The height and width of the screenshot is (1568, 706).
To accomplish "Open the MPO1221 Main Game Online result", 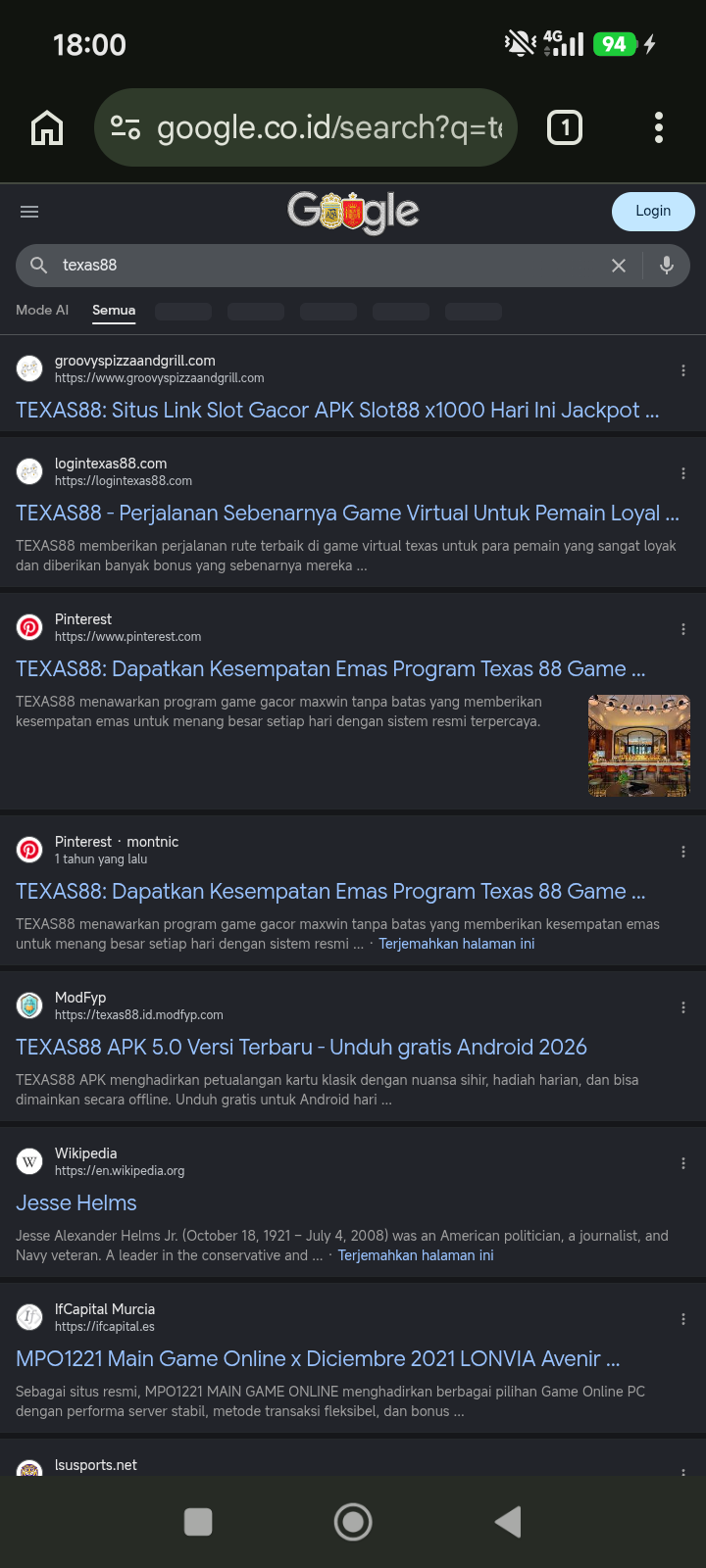I will [x=318, y=1359].
